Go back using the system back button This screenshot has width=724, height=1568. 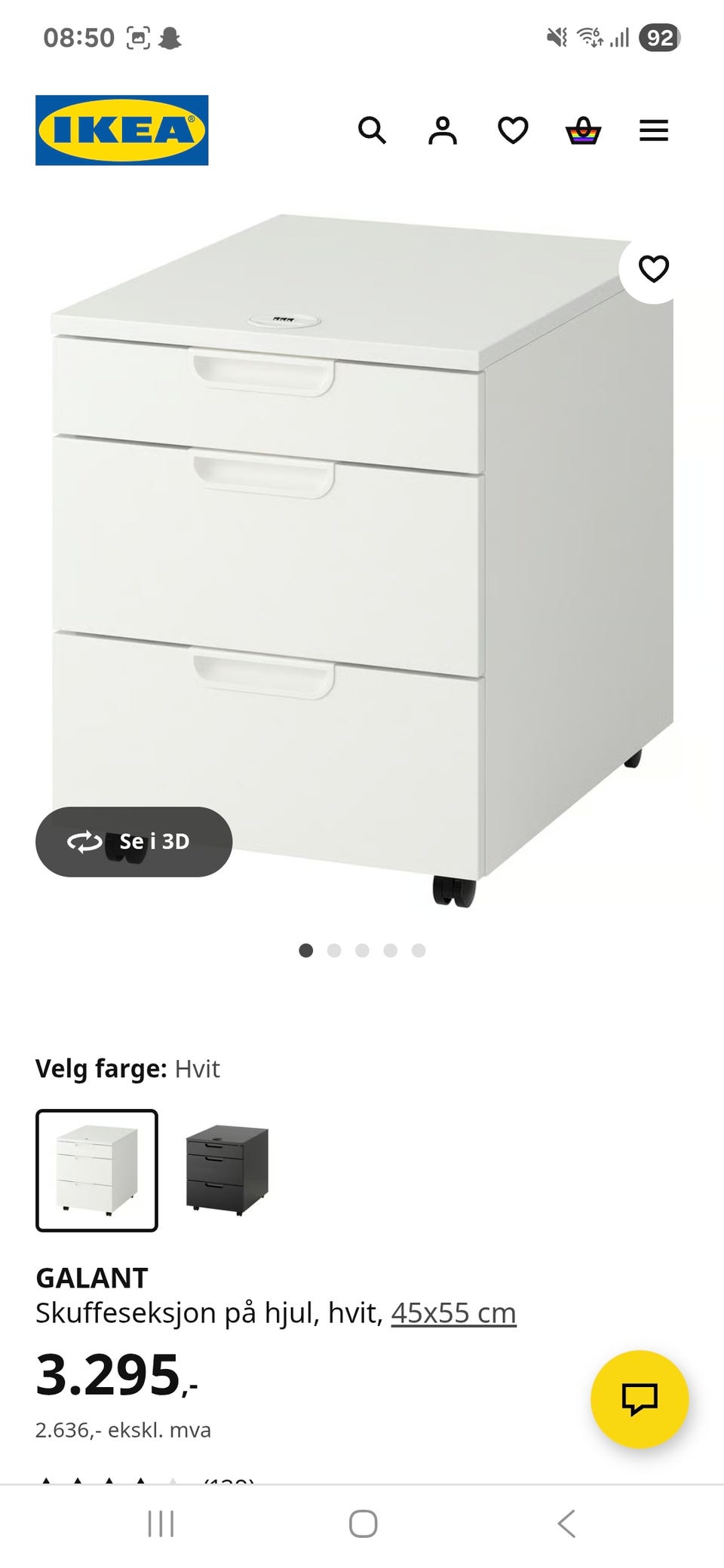tap(566, 1524)
